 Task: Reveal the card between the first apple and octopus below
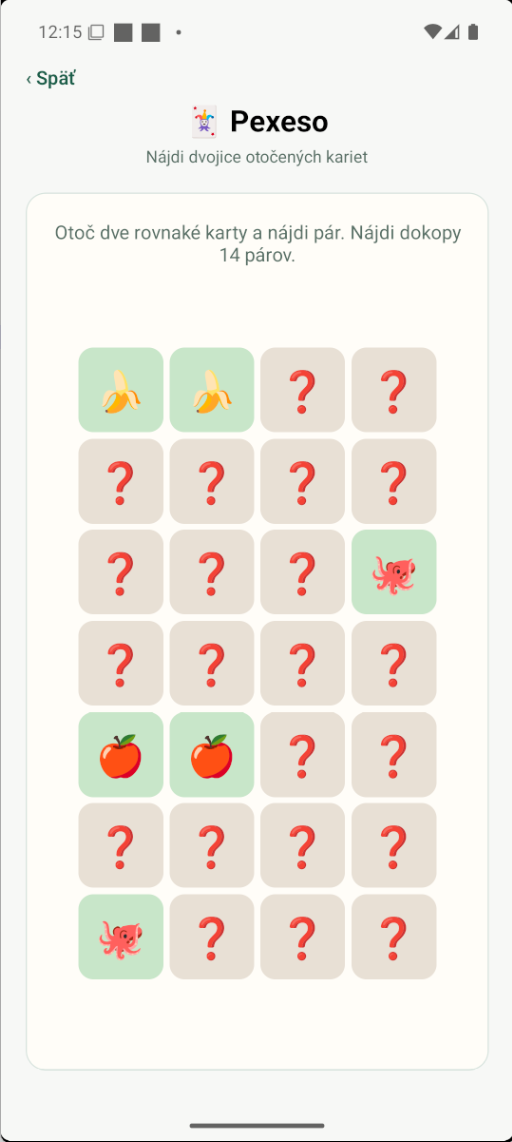(x=121, y=846)
